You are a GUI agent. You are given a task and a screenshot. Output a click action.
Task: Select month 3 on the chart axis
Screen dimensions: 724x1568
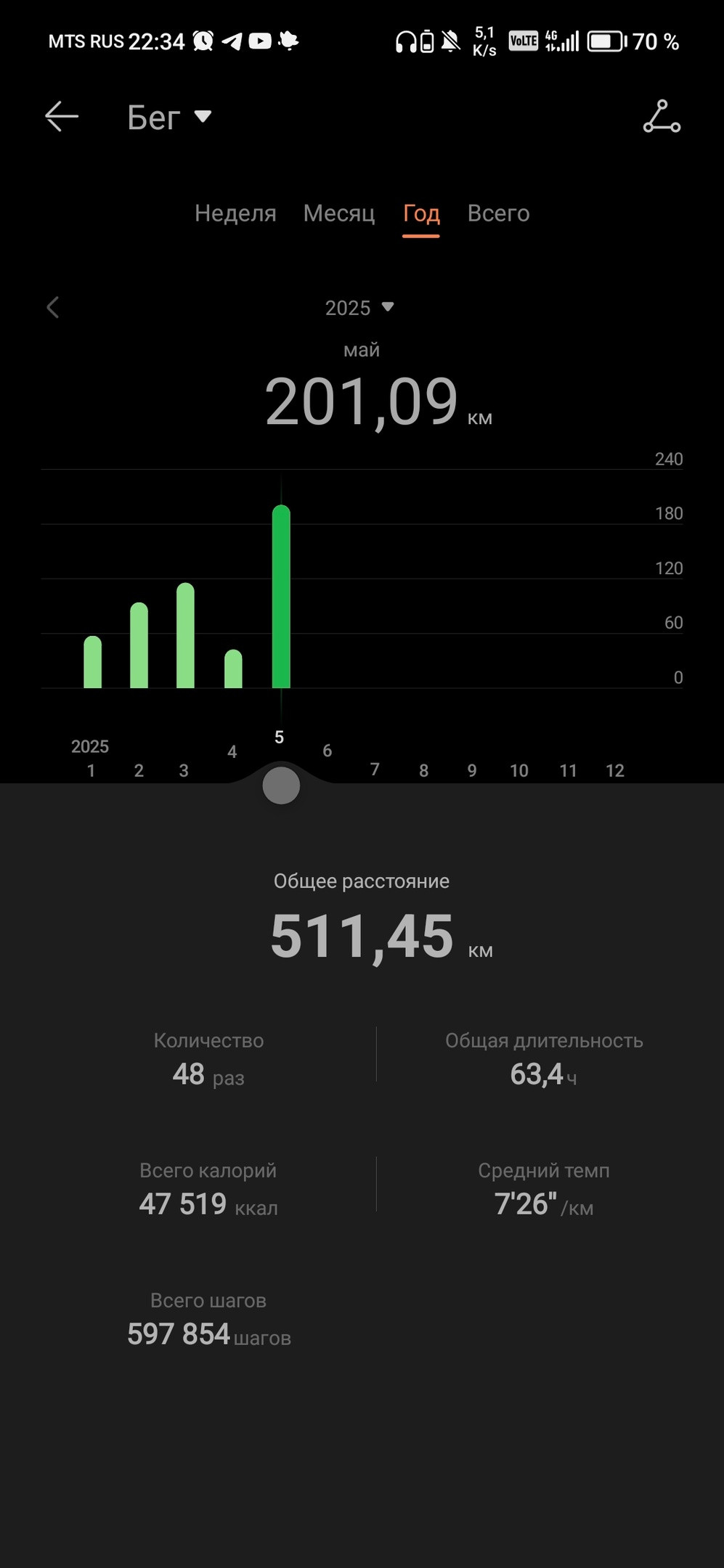tap(184, 770)
